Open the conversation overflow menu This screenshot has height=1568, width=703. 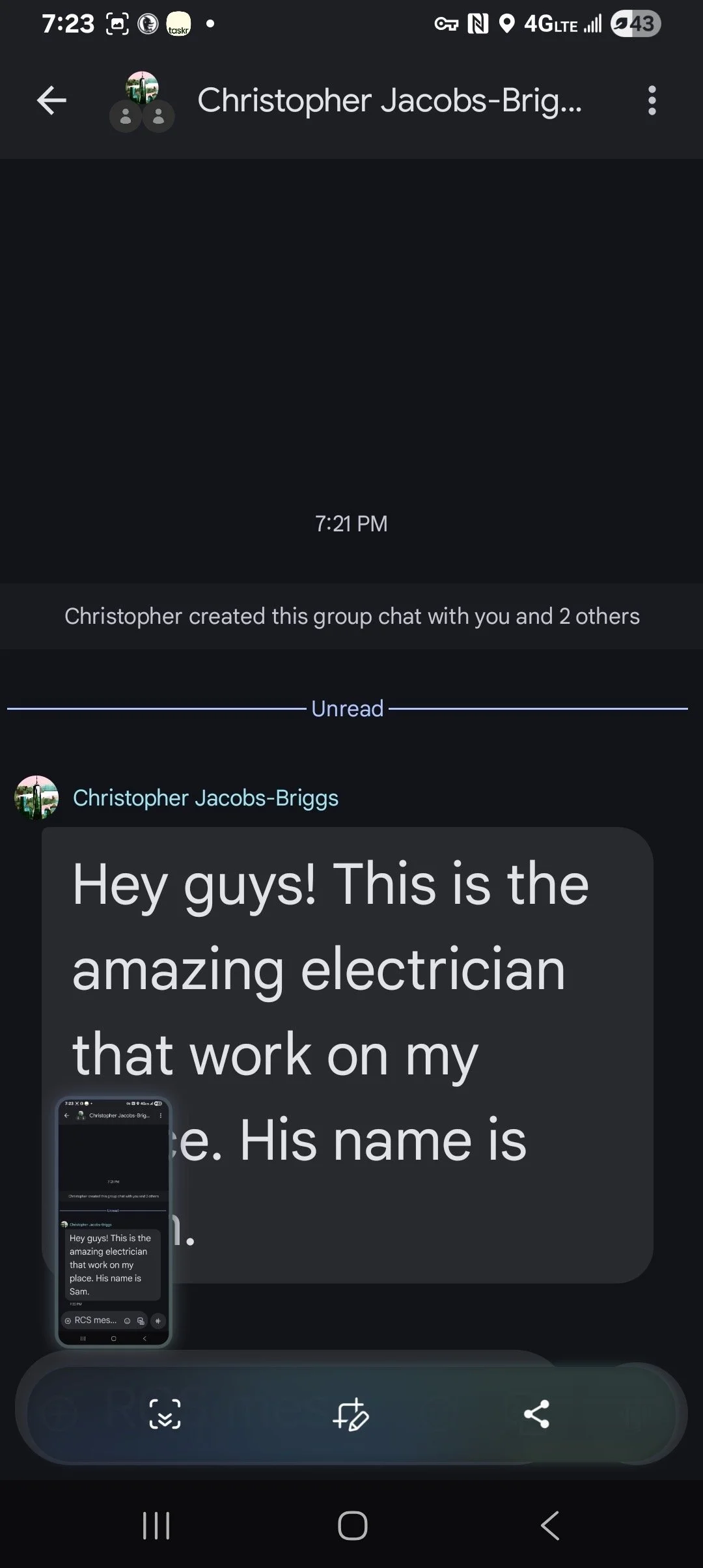(x=652, y=101)
